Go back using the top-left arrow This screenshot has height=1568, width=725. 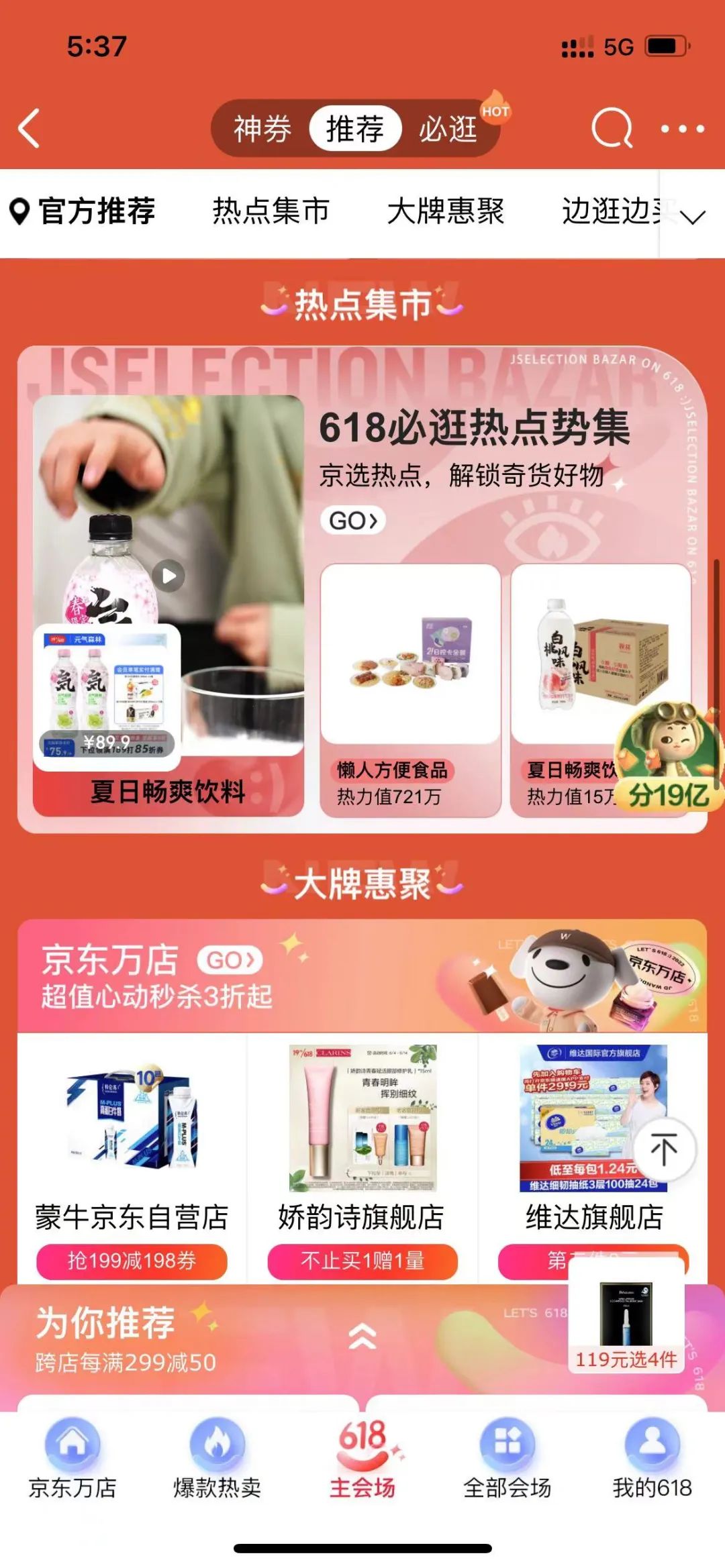29,128
